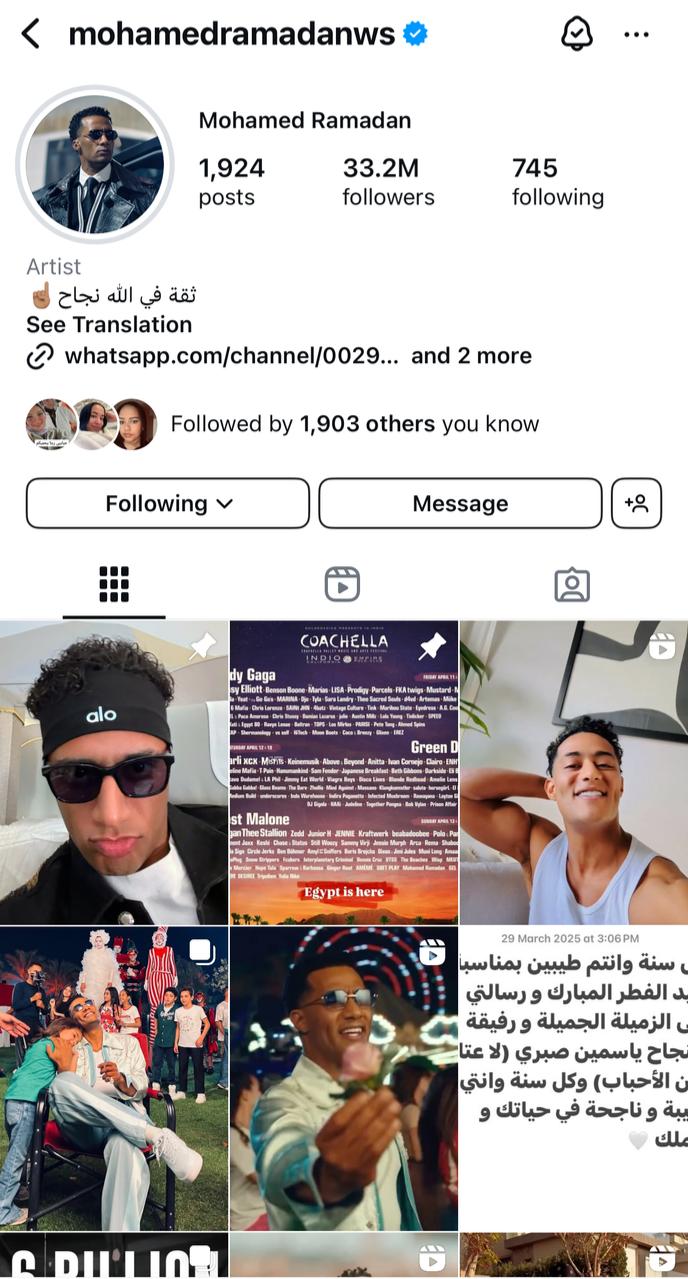Go back using the top-left arrow
This screenshot has width=688, height=1279.
(31, 34)
